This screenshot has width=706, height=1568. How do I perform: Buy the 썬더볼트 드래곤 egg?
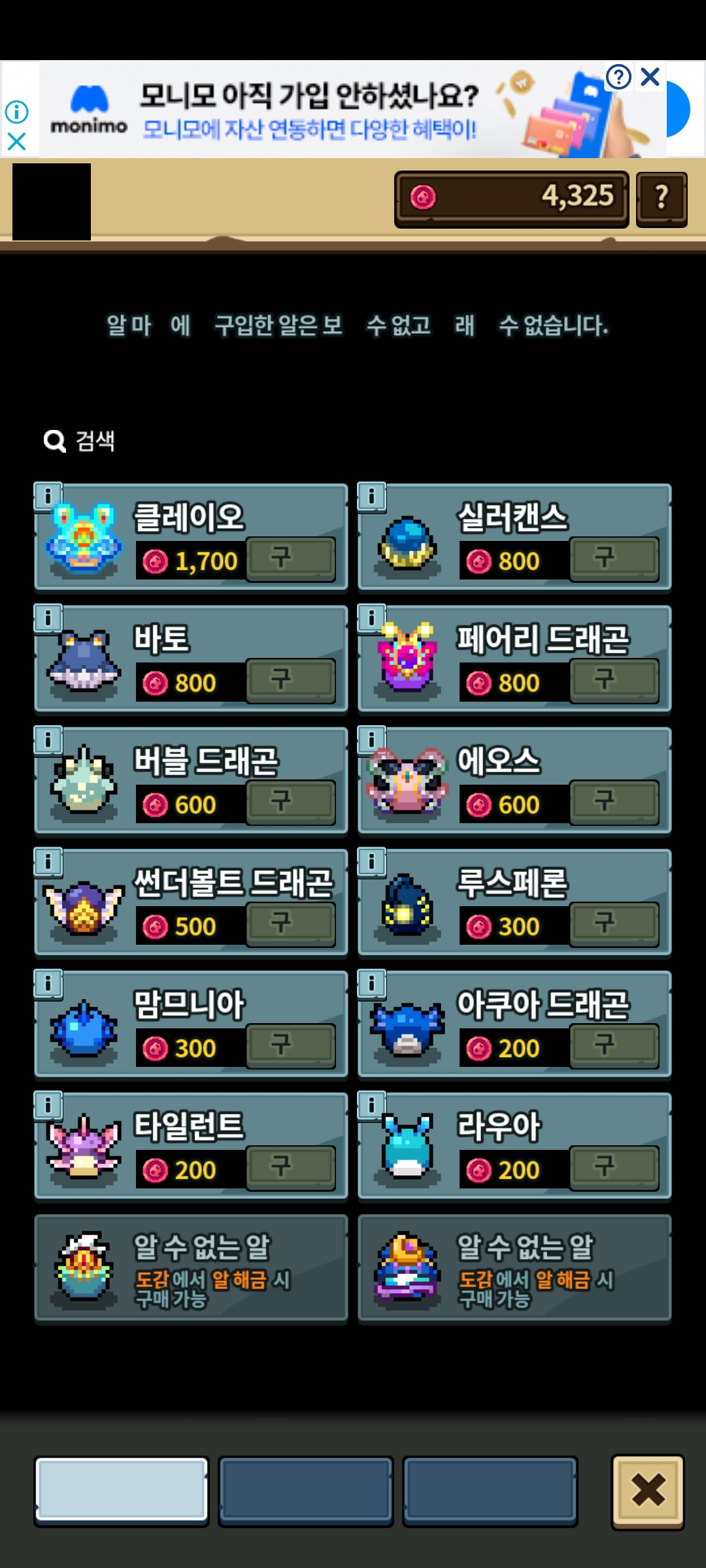[x=290, y=924]
